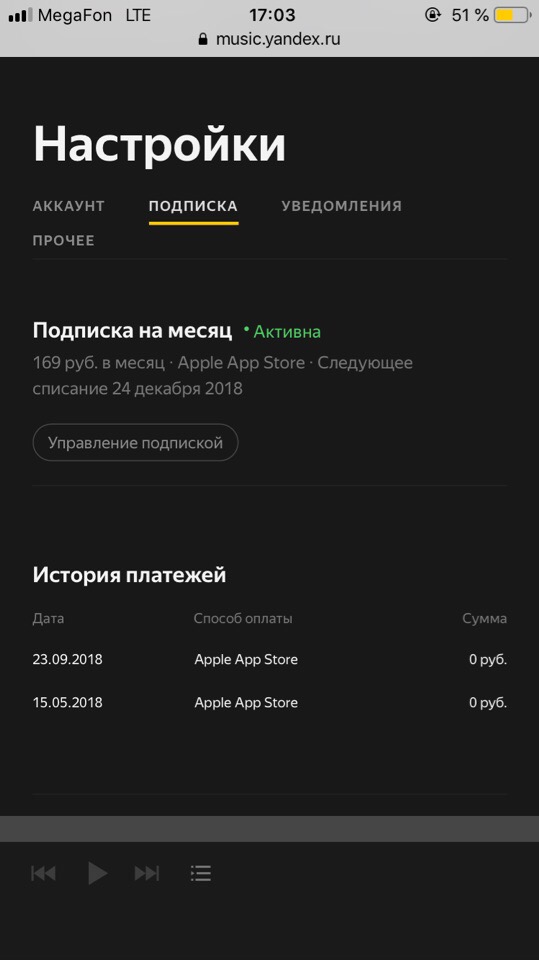Start playback with the play button

(x=97, y=873)
